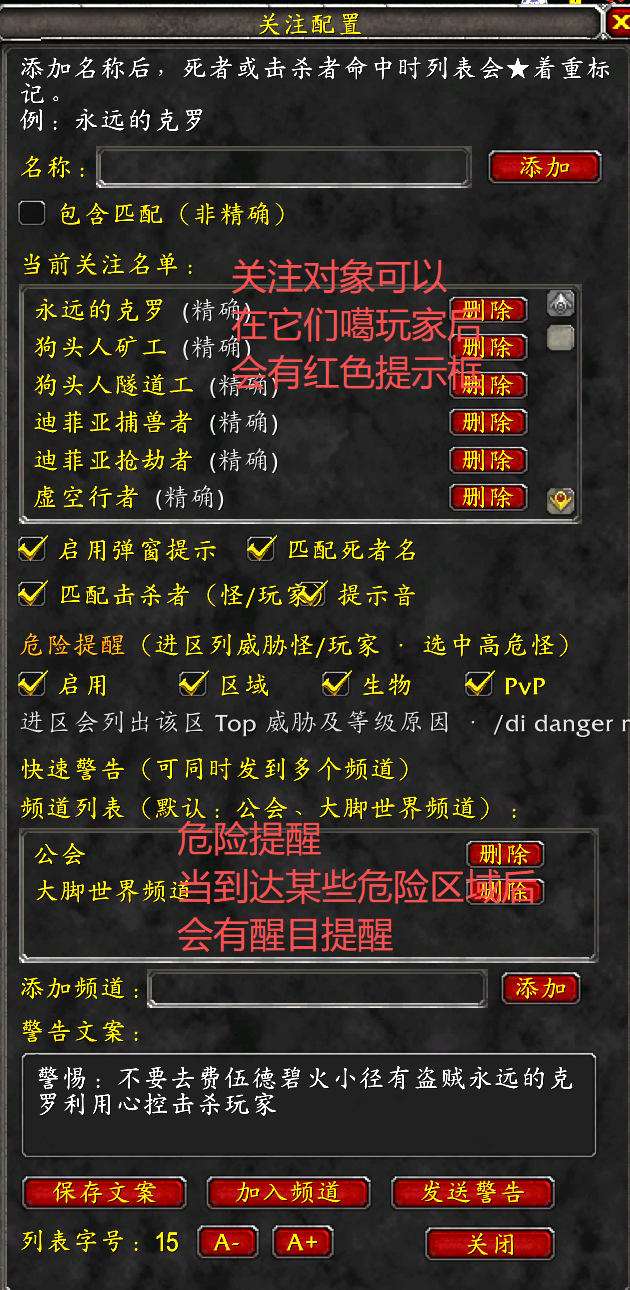Tap the 关闭 button
Screen dimensions: 630x1290
click(x=490, y=1244)
